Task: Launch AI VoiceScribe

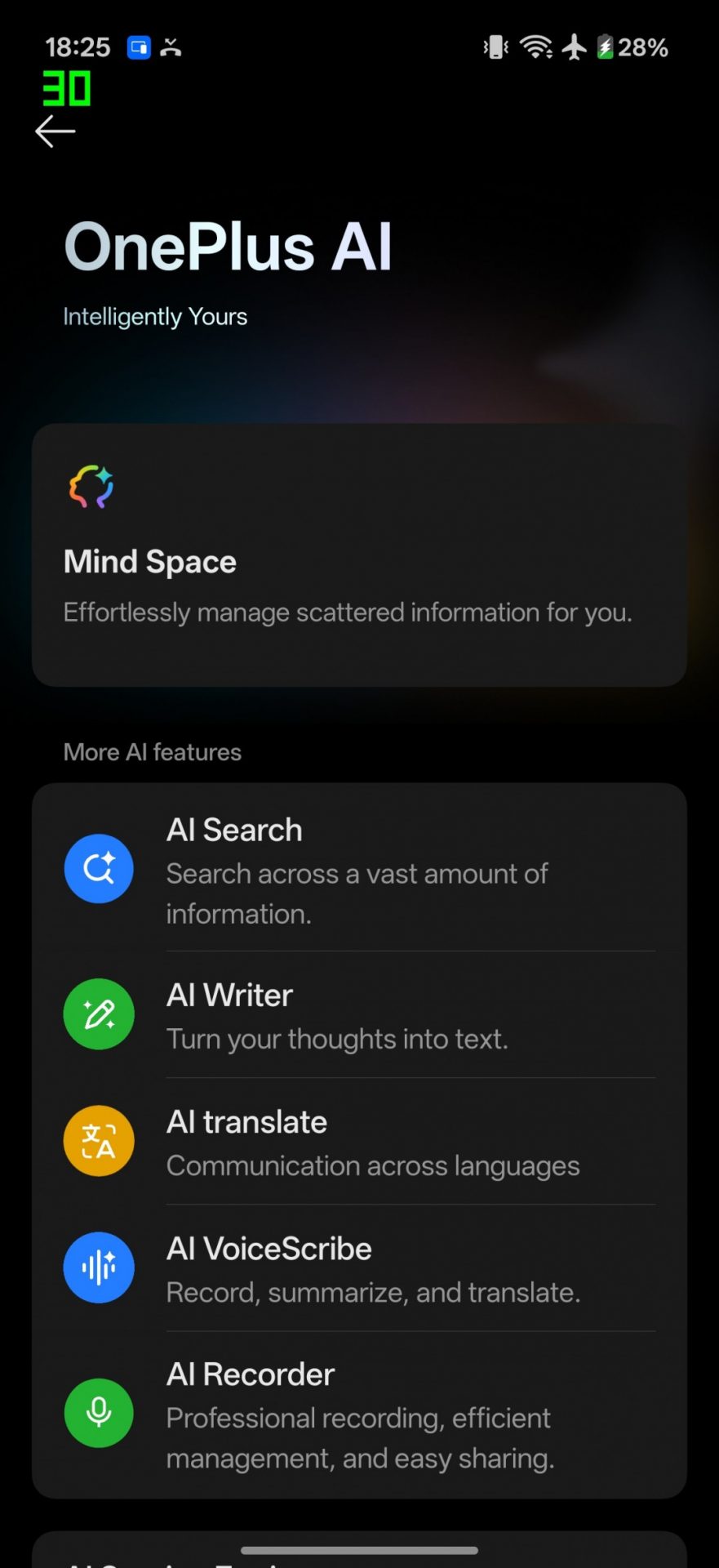Action: point(359,1268)
